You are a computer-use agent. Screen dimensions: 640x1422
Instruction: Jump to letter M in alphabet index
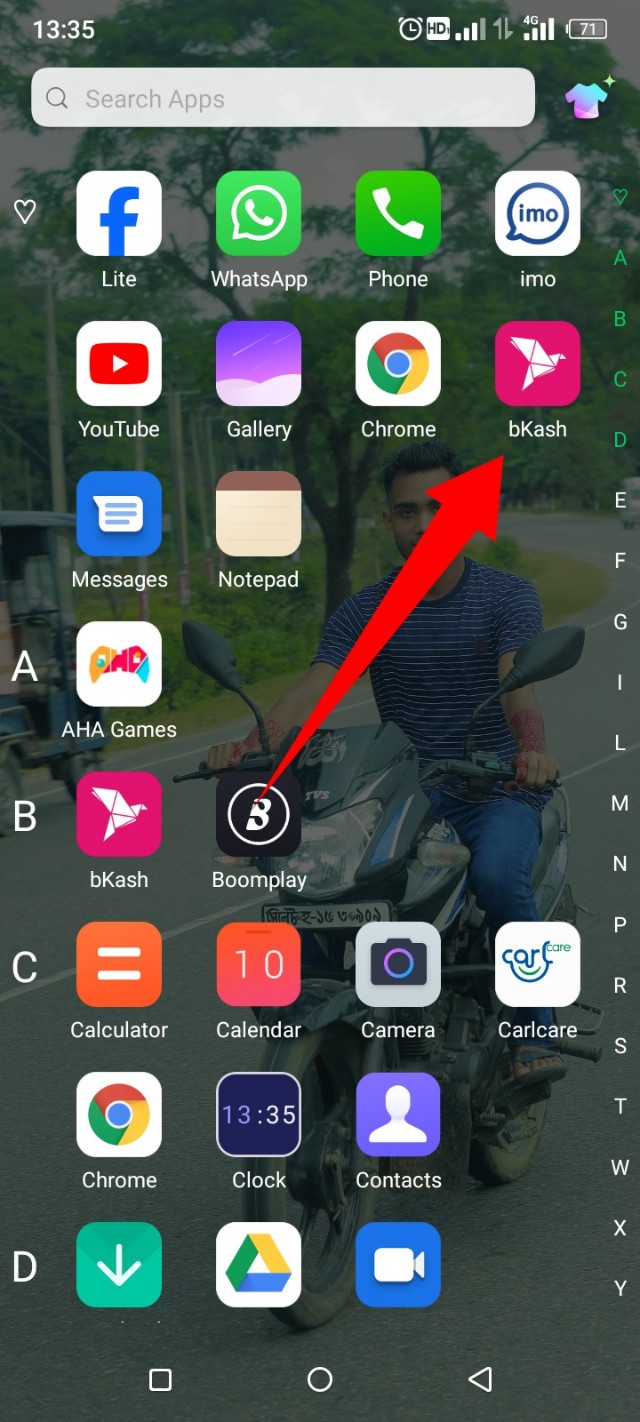pyautogui.click(x=620, y=803)
